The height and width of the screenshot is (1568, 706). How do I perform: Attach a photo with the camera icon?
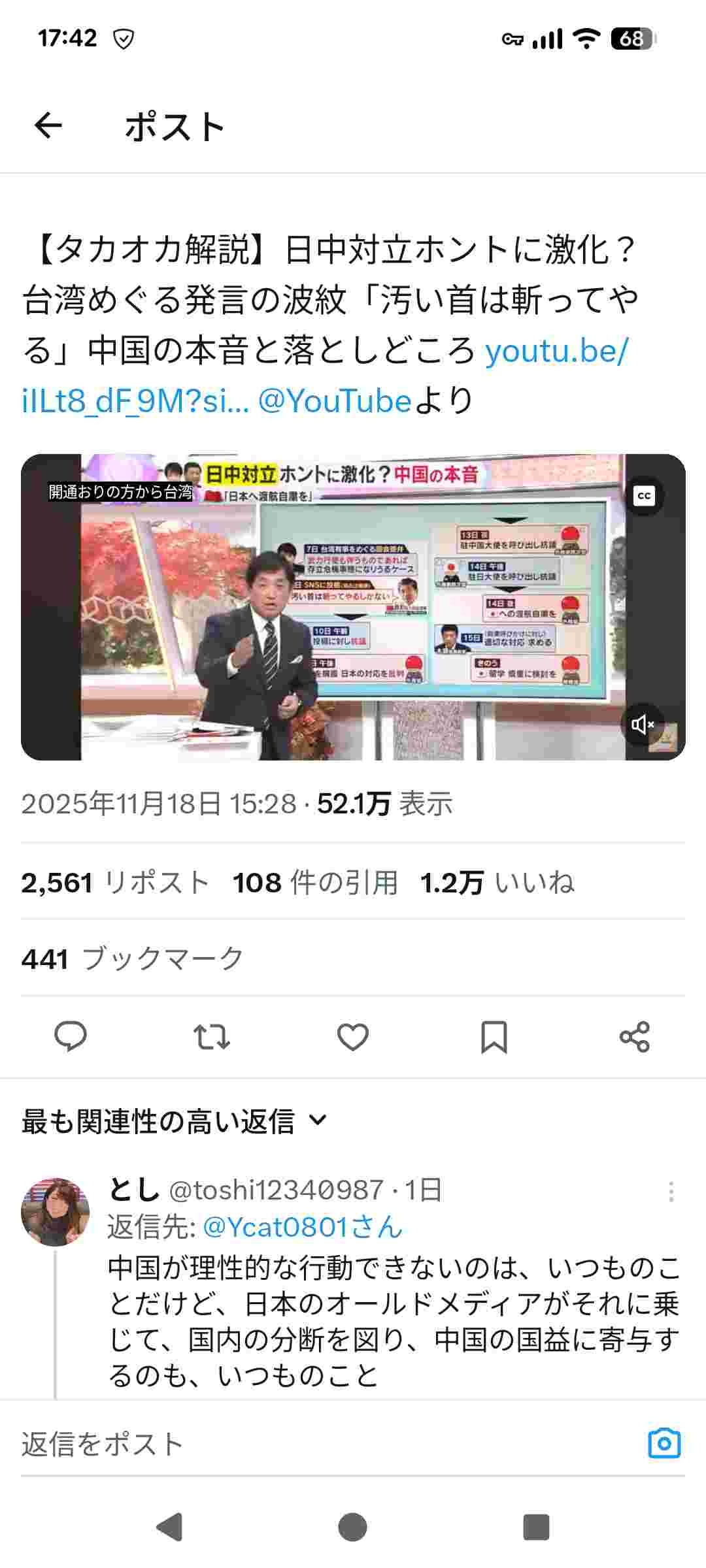tap(664, 1444)
